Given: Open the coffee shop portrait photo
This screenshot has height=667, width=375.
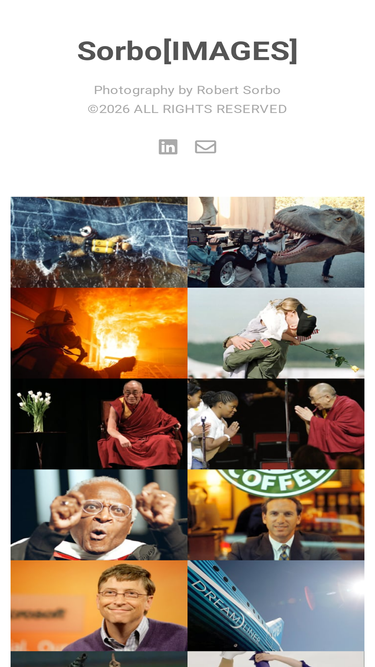Looking at the screenshot, I should pyautogui.click(x=276, y=515).
